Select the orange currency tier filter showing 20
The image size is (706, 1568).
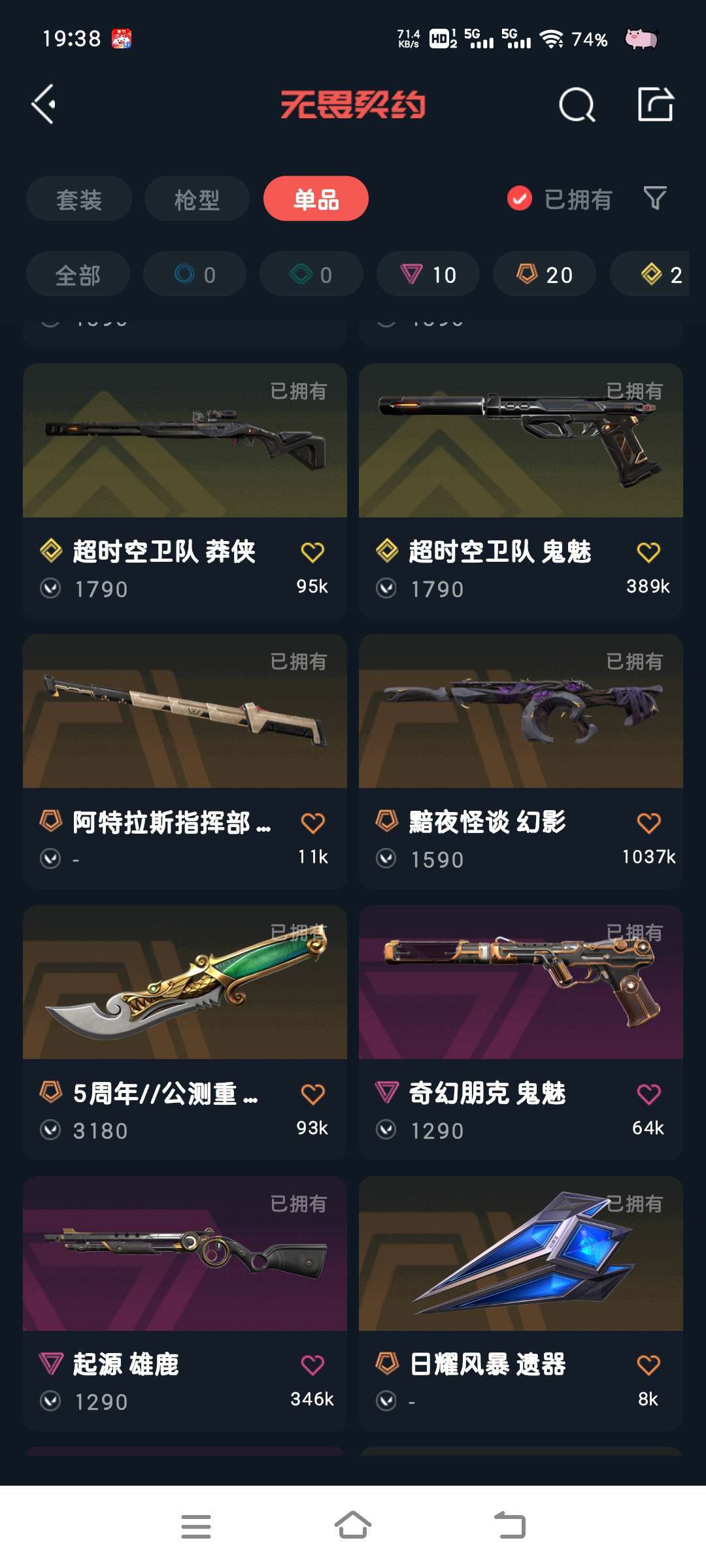544,274
